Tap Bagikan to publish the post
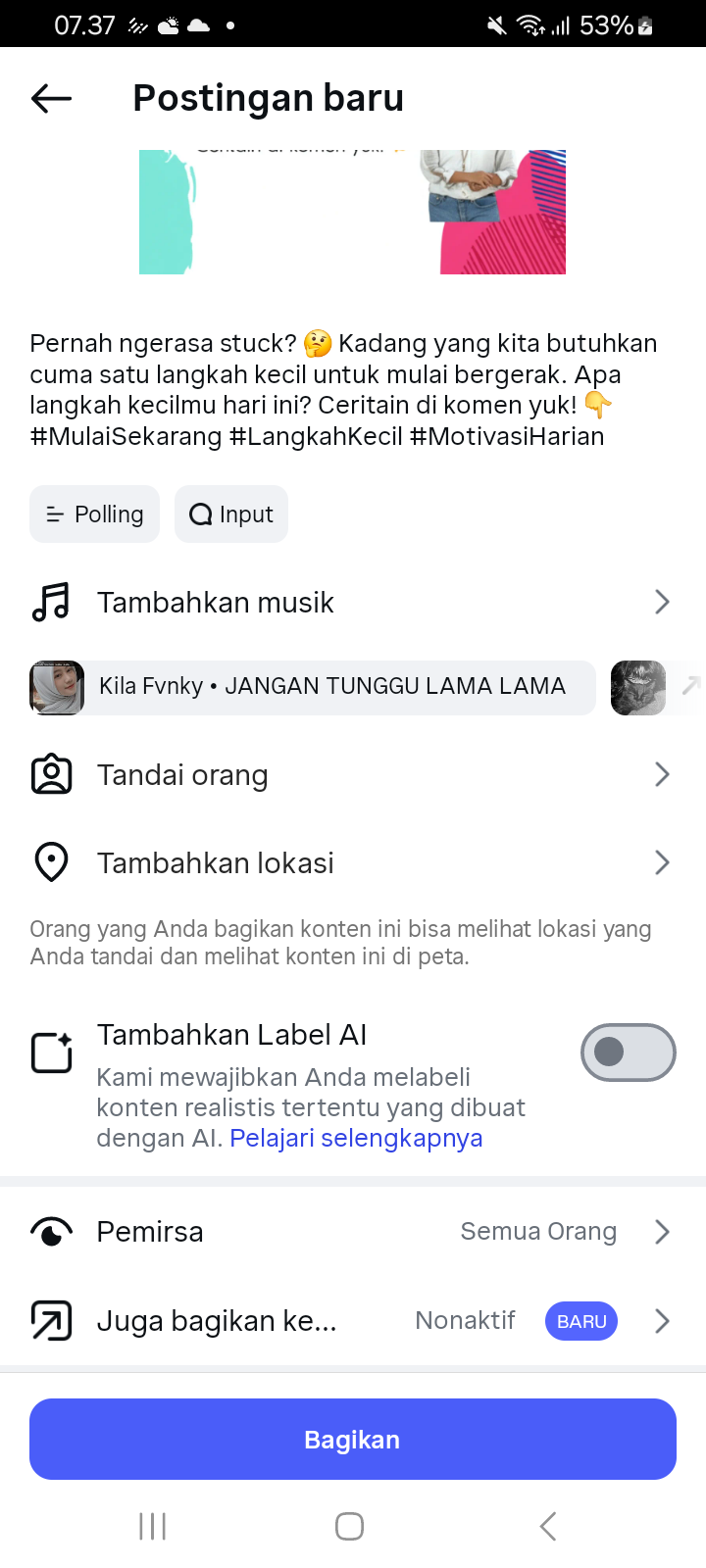This screenshot has height=1568, width=706. point(352,1440)
